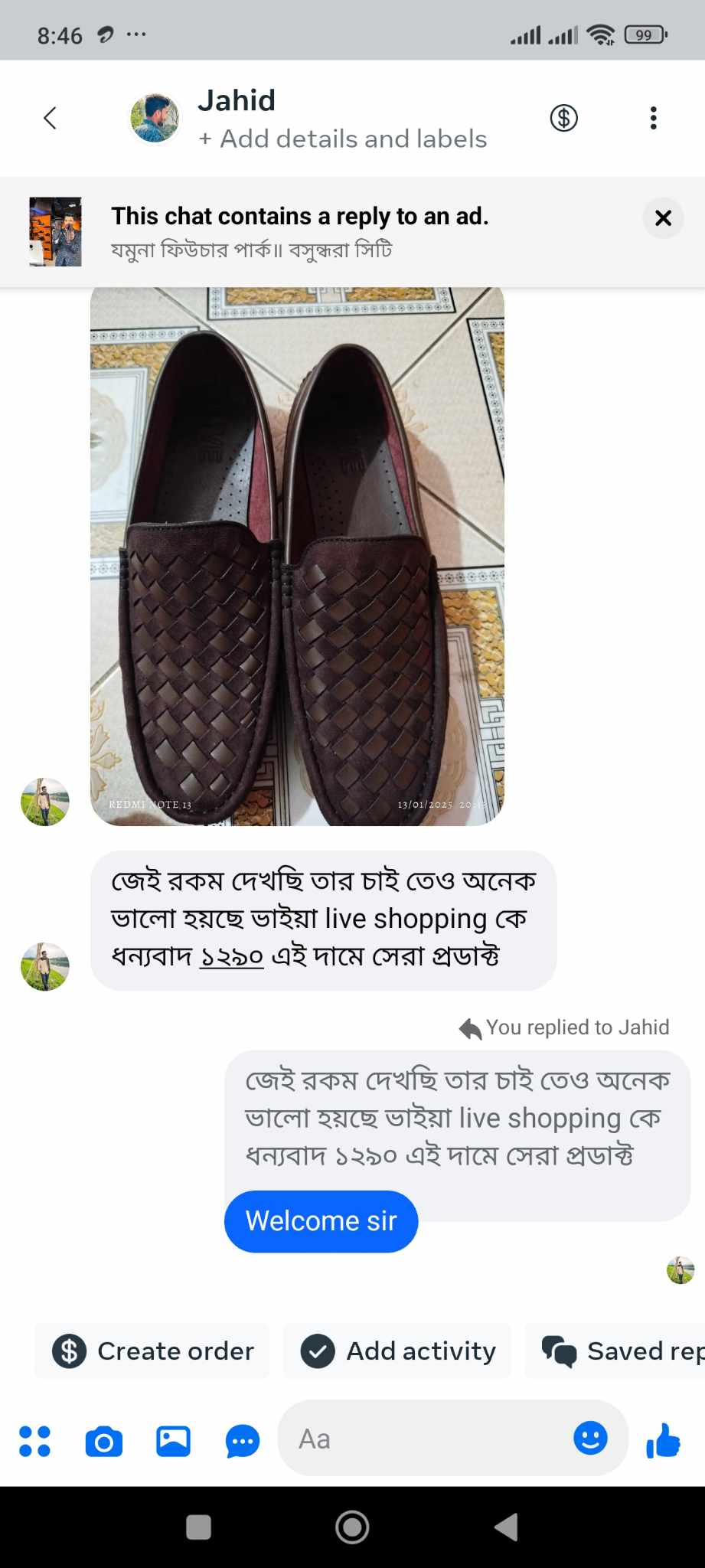The image size is (705, 1568).
Task: Open the ad linked to this chat
Action: 55,232
